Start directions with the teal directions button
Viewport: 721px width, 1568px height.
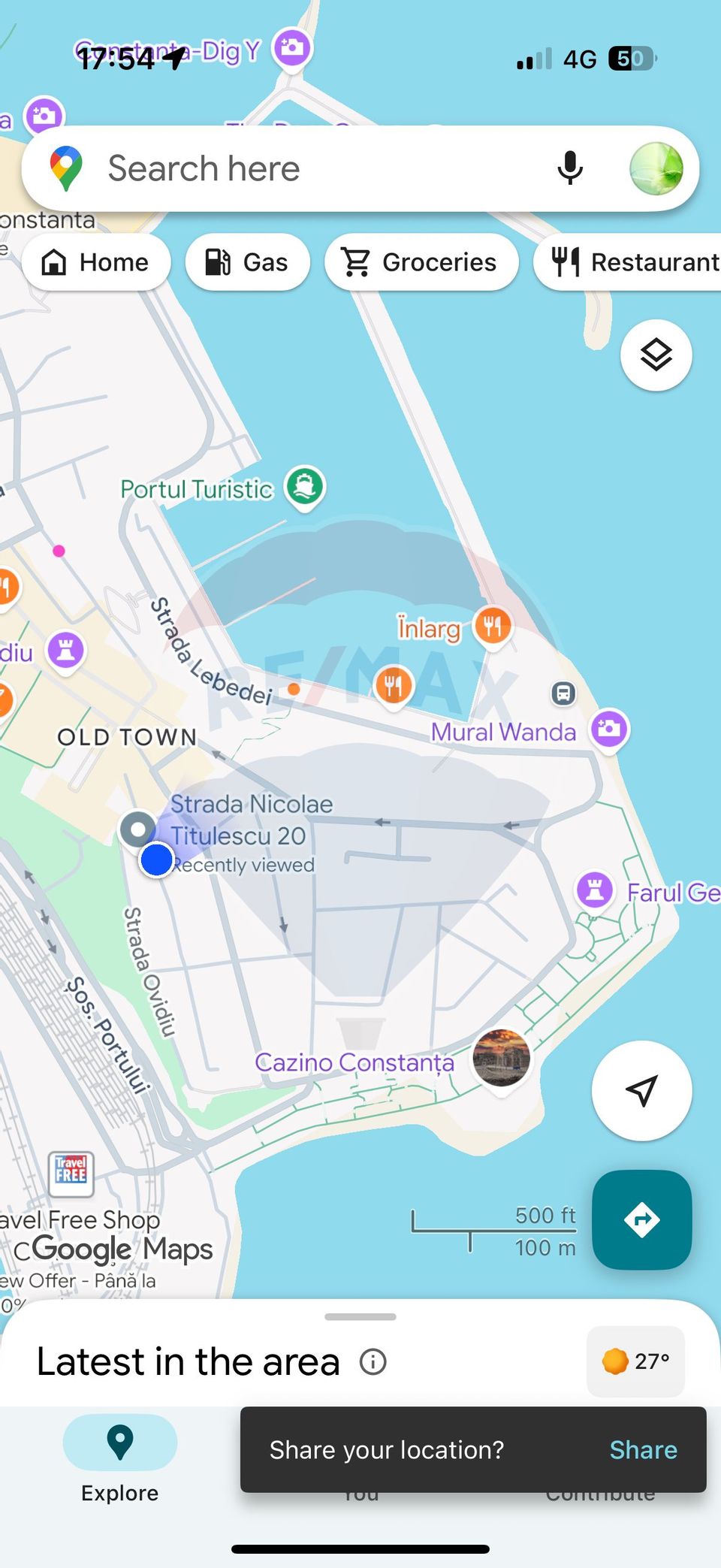[x=641, y=1219]
